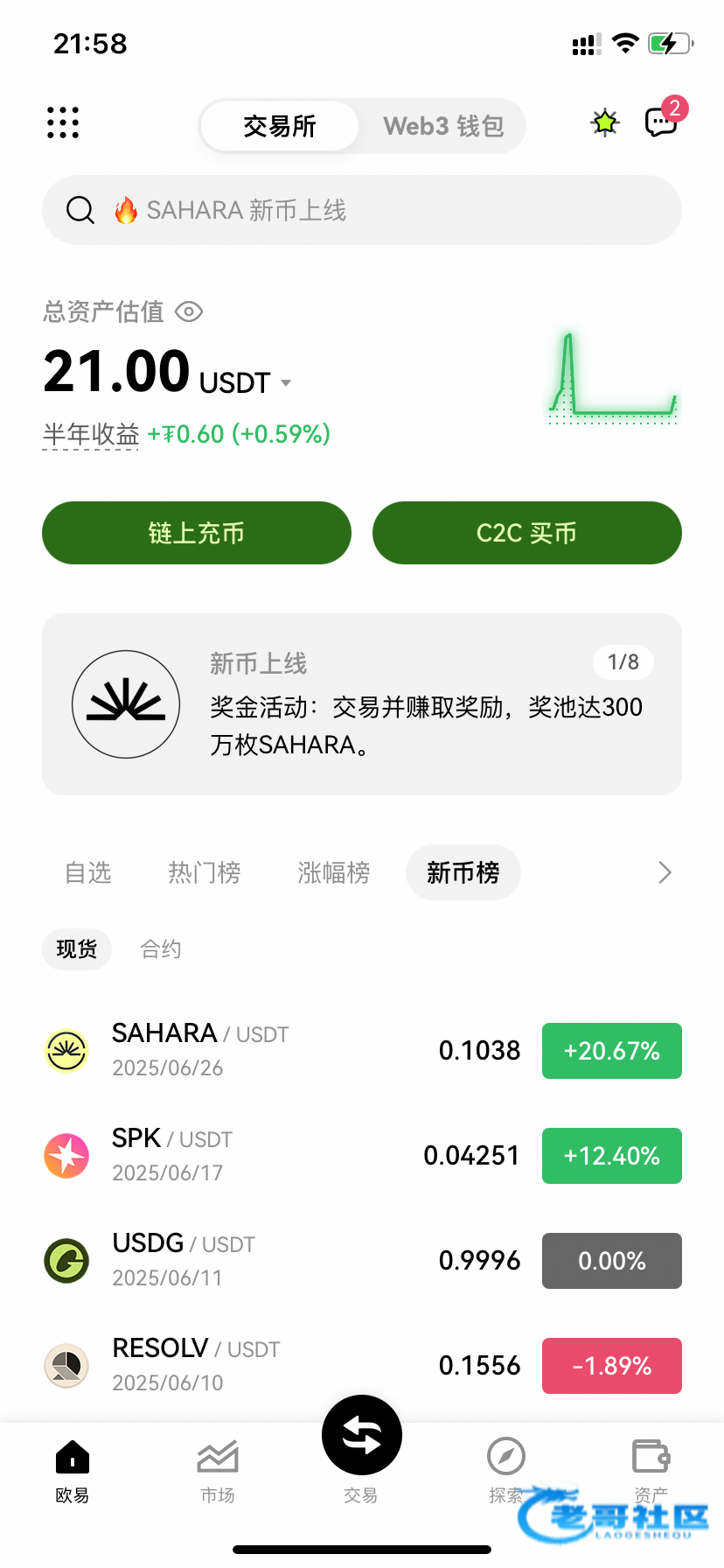Open USDG / USDT pair
The image size is (724, 1568).
362,1260
